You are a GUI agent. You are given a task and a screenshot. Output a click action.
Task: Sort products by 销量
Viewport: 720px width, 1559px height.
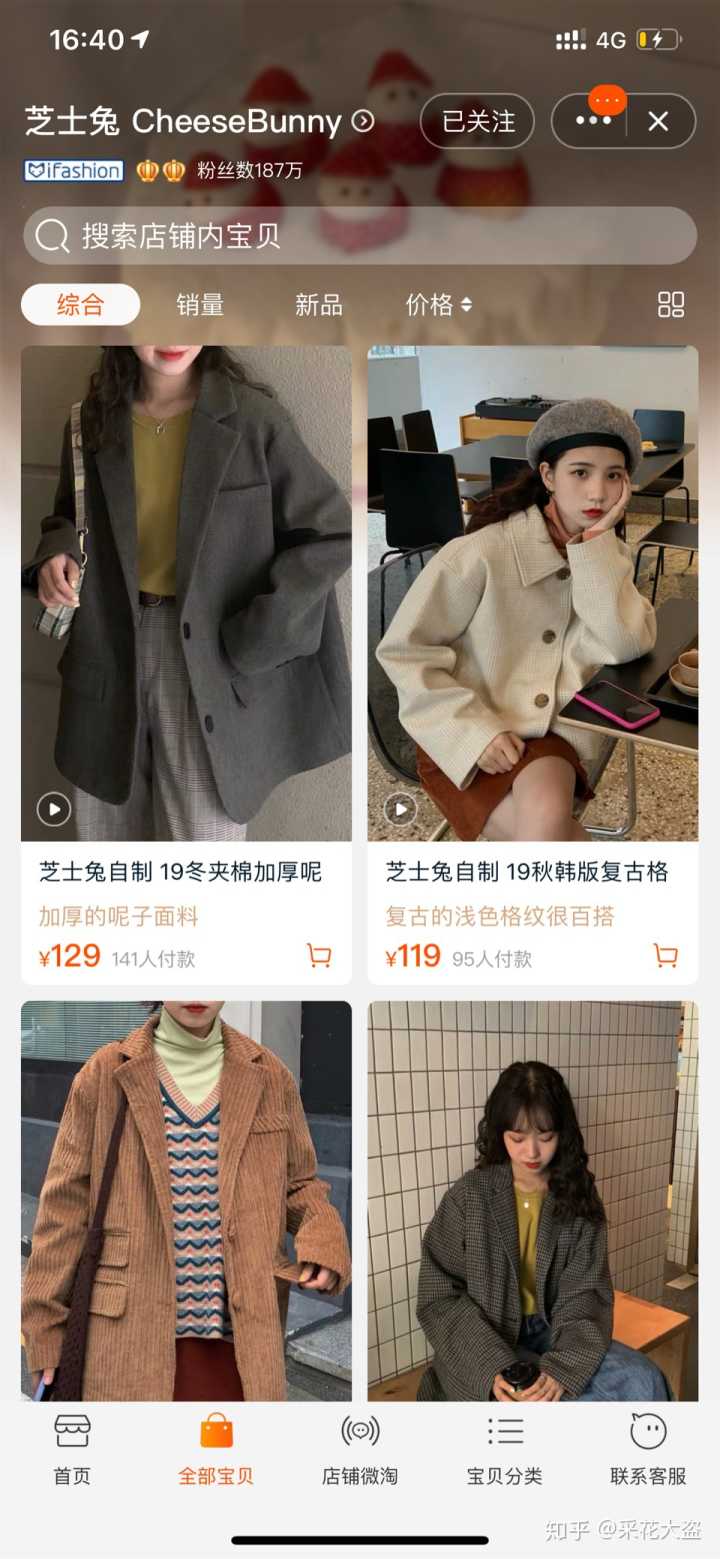click(200, 305)
